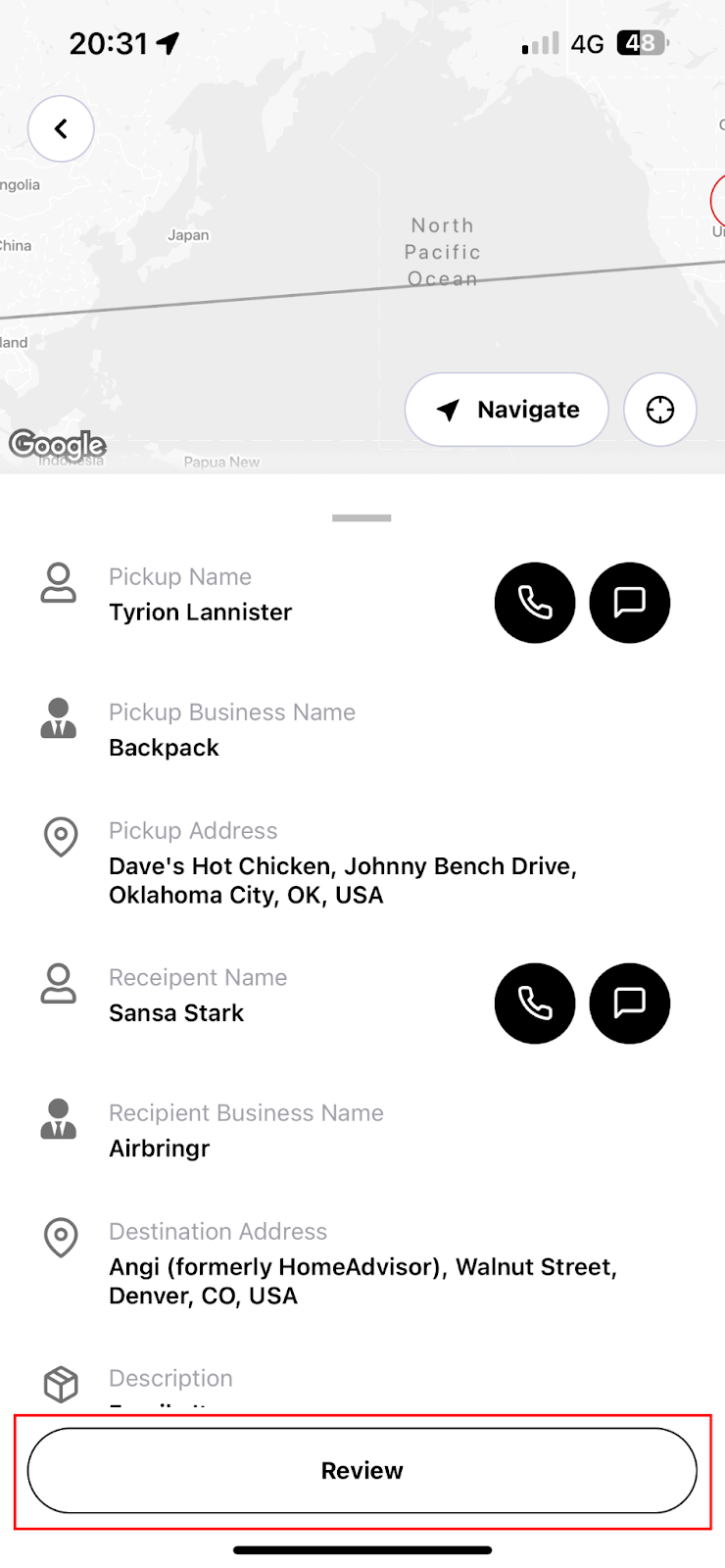Go back using the arrow button

pos(61,128)
